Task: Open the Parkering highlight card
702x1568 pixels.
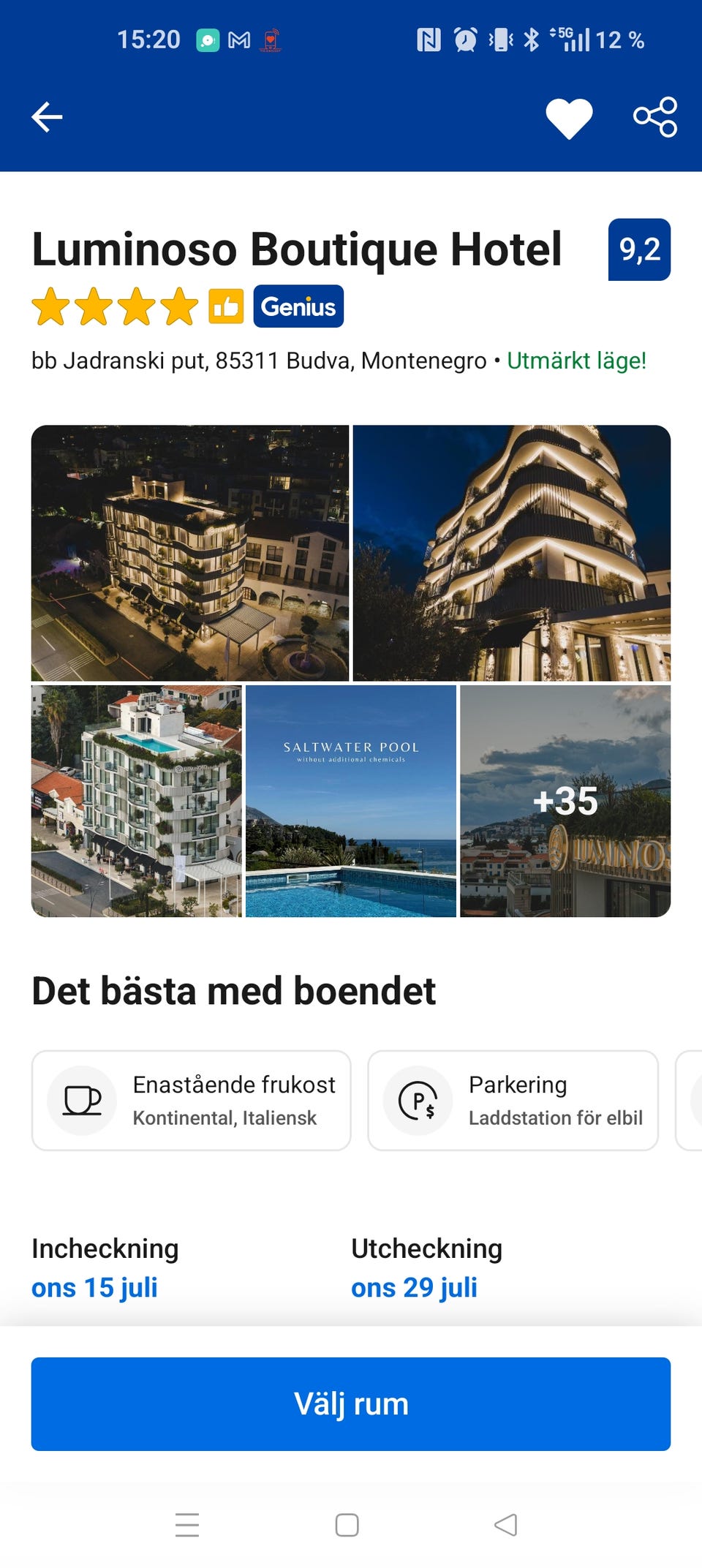Action: (x=513, y=1101)
